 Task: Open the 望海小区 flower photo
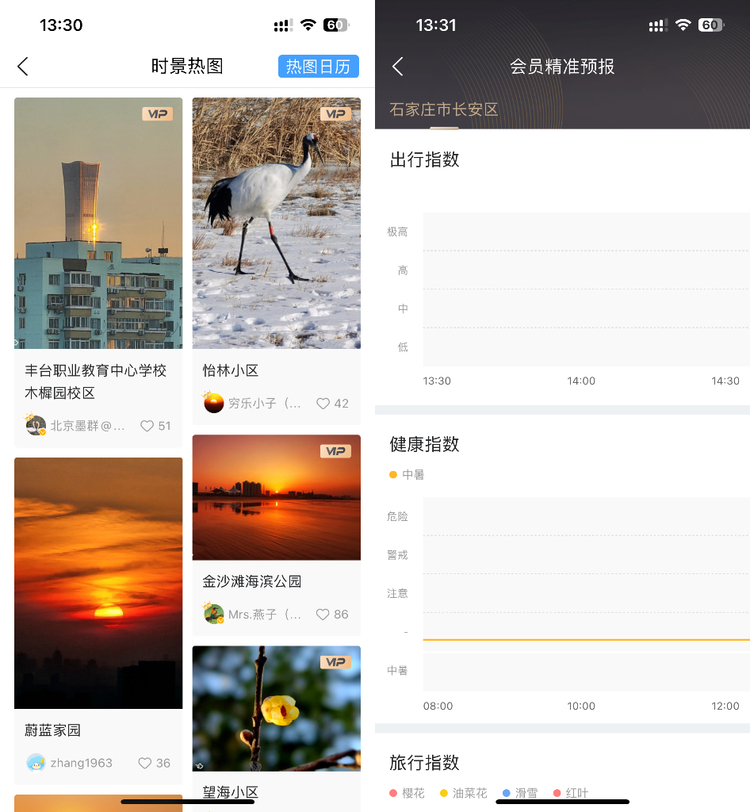pyautogui.click(x=276, y=708)
